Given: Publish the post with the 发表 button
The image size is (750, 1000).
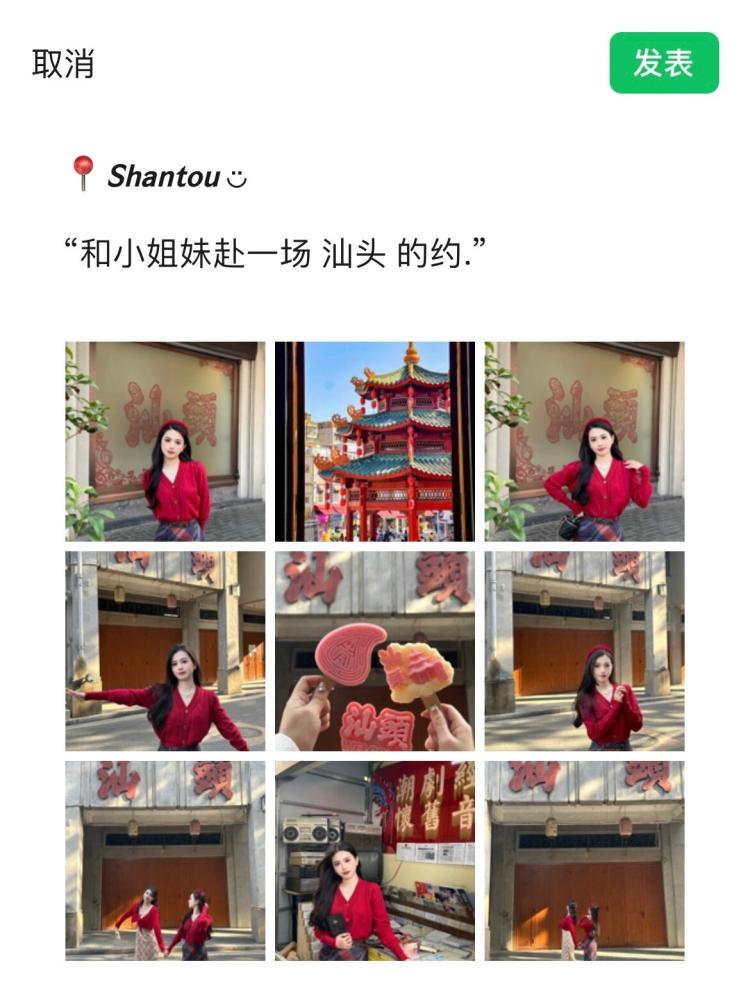Looking at the screenshot, I should click(663, 63).
